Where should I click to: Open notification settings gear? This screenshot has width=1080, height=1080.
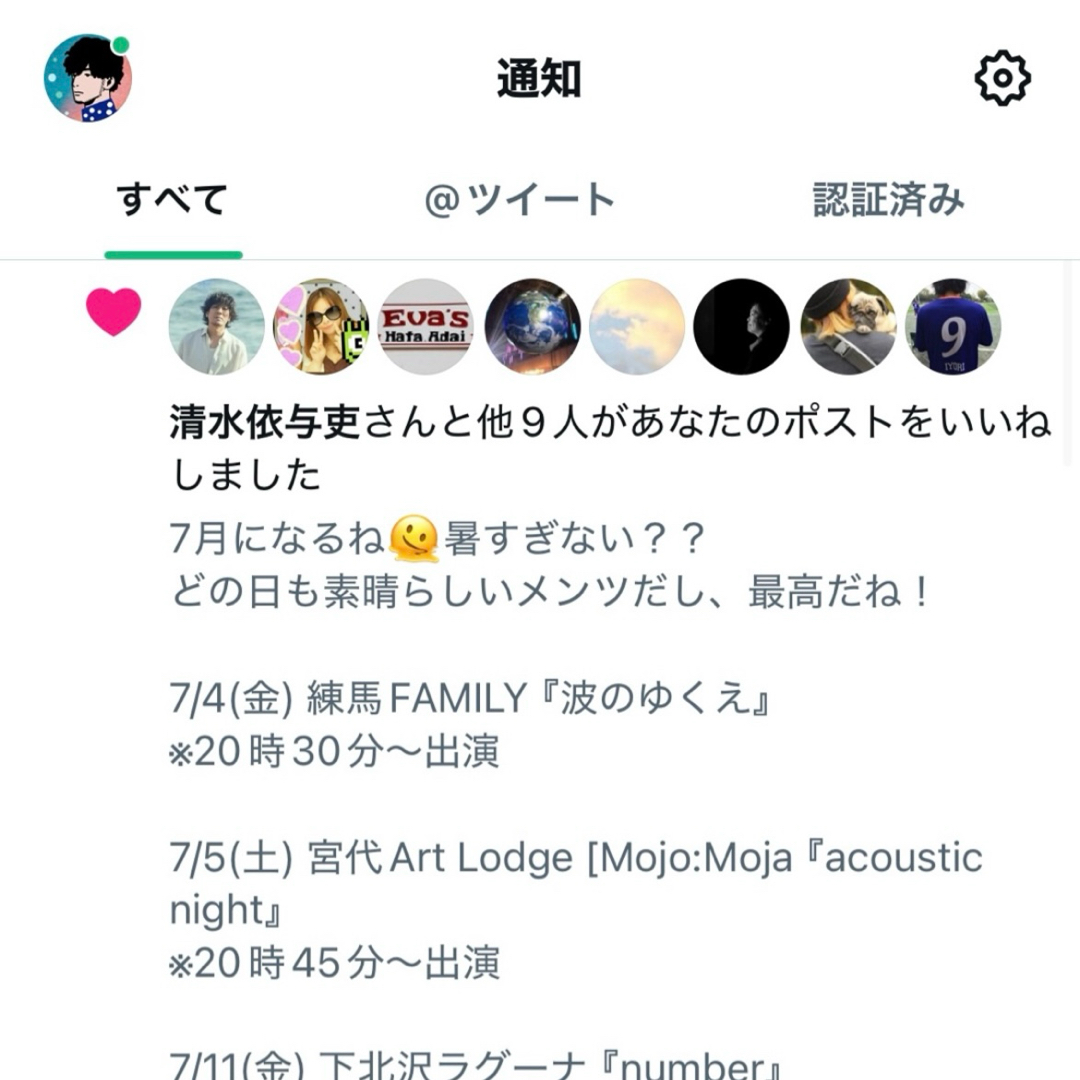tap(1002, 78)
